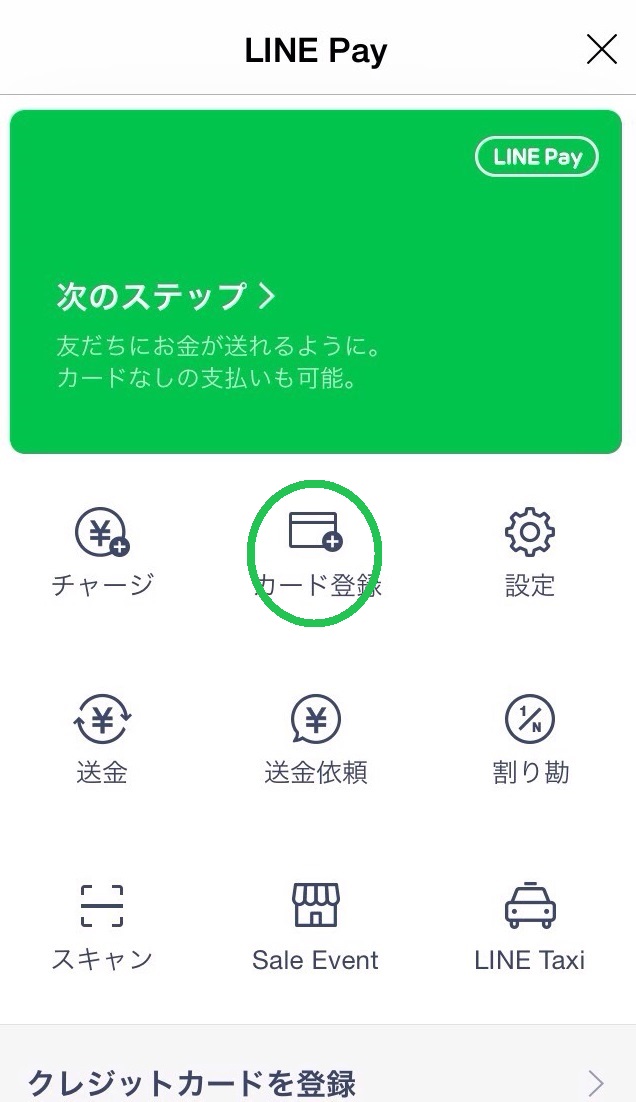Open the クレジットカードを登録 row
Screen dimensions: 636x1102
(317, 1082)
